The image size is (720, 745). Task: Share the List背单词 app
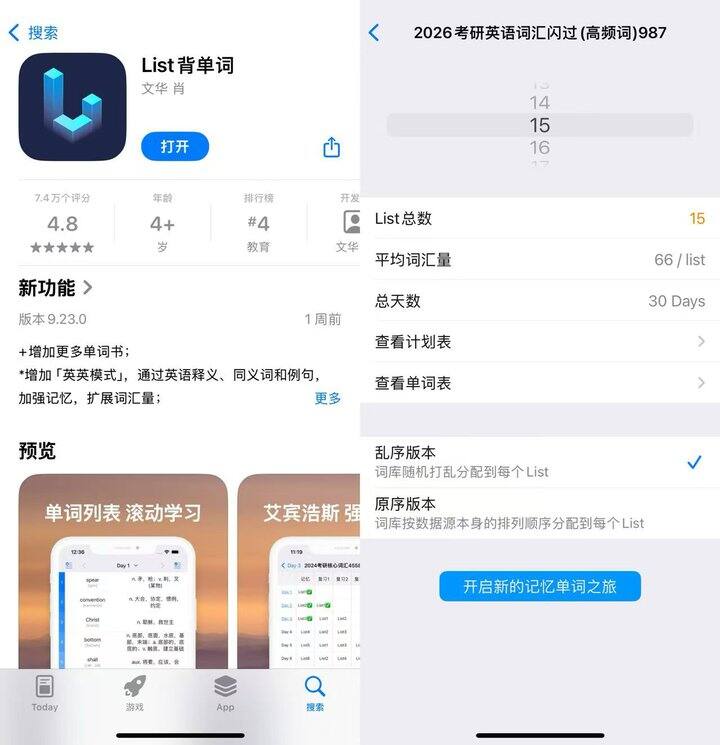[x=331, y=147]
